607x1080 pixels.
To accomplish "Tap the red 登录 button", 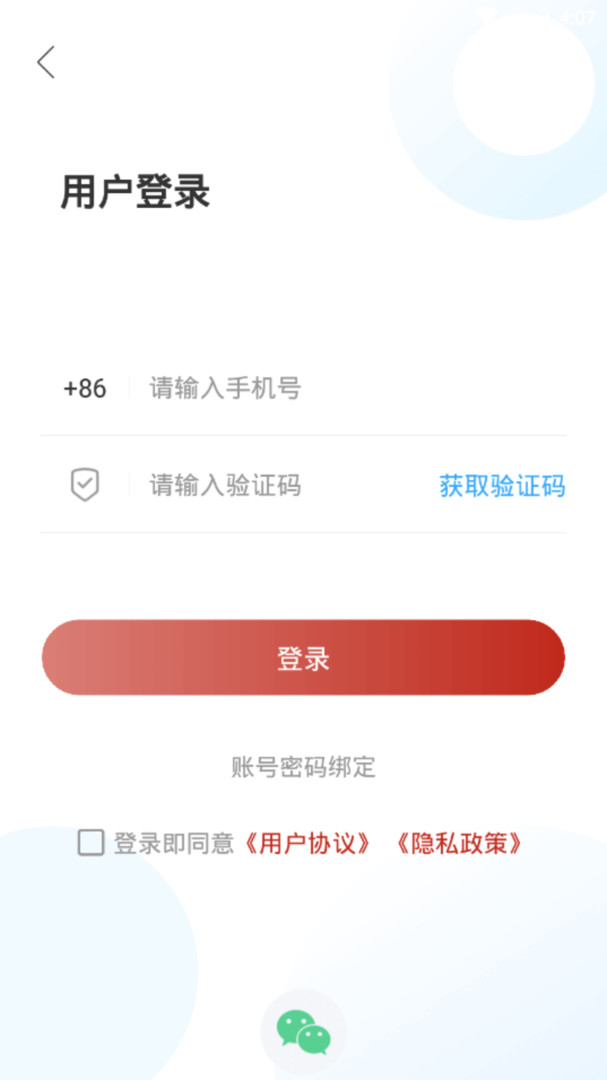I will tap(303, 657).
